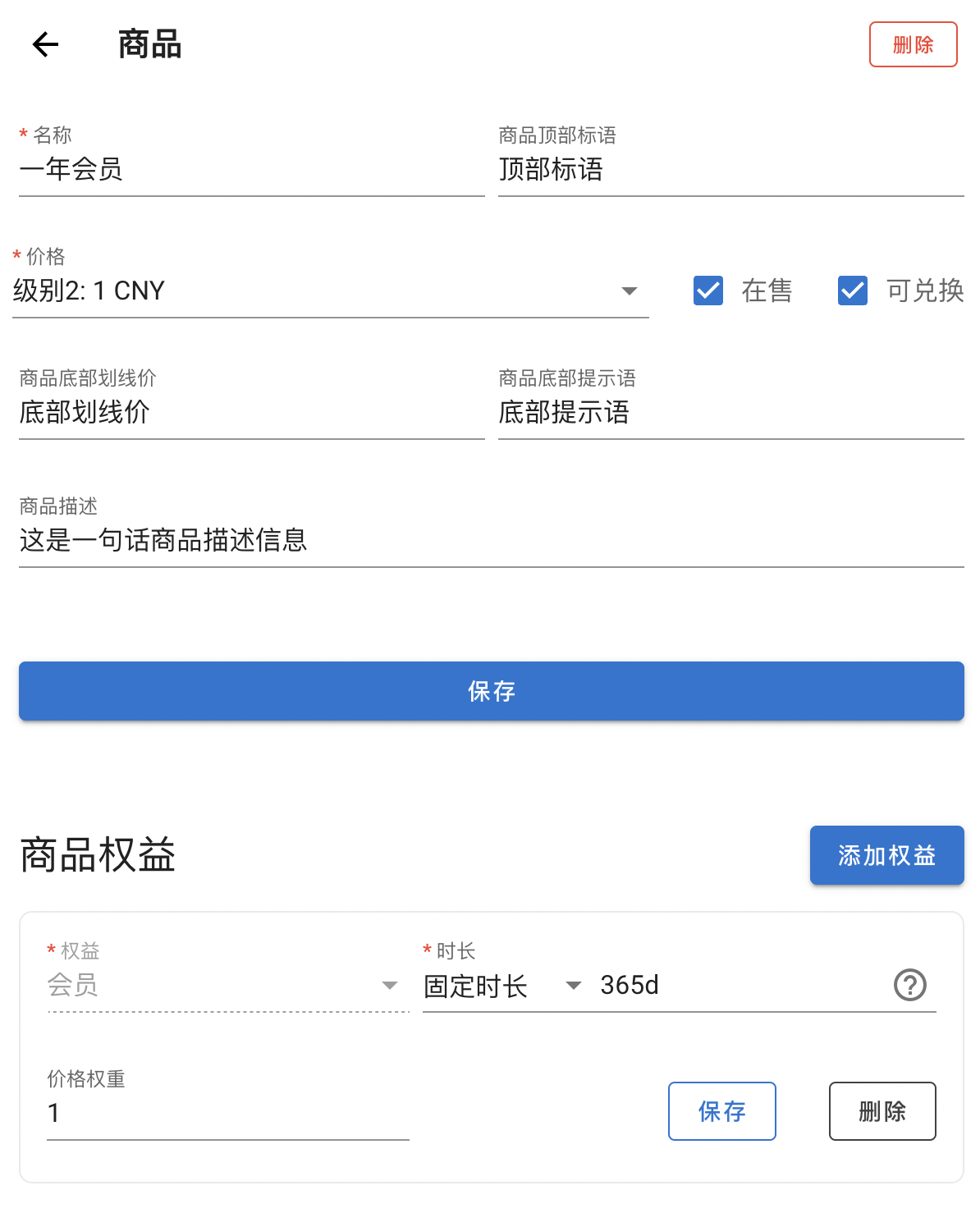
Task: Disable the 可兑换 checkbox
Action: click(852, 291)
